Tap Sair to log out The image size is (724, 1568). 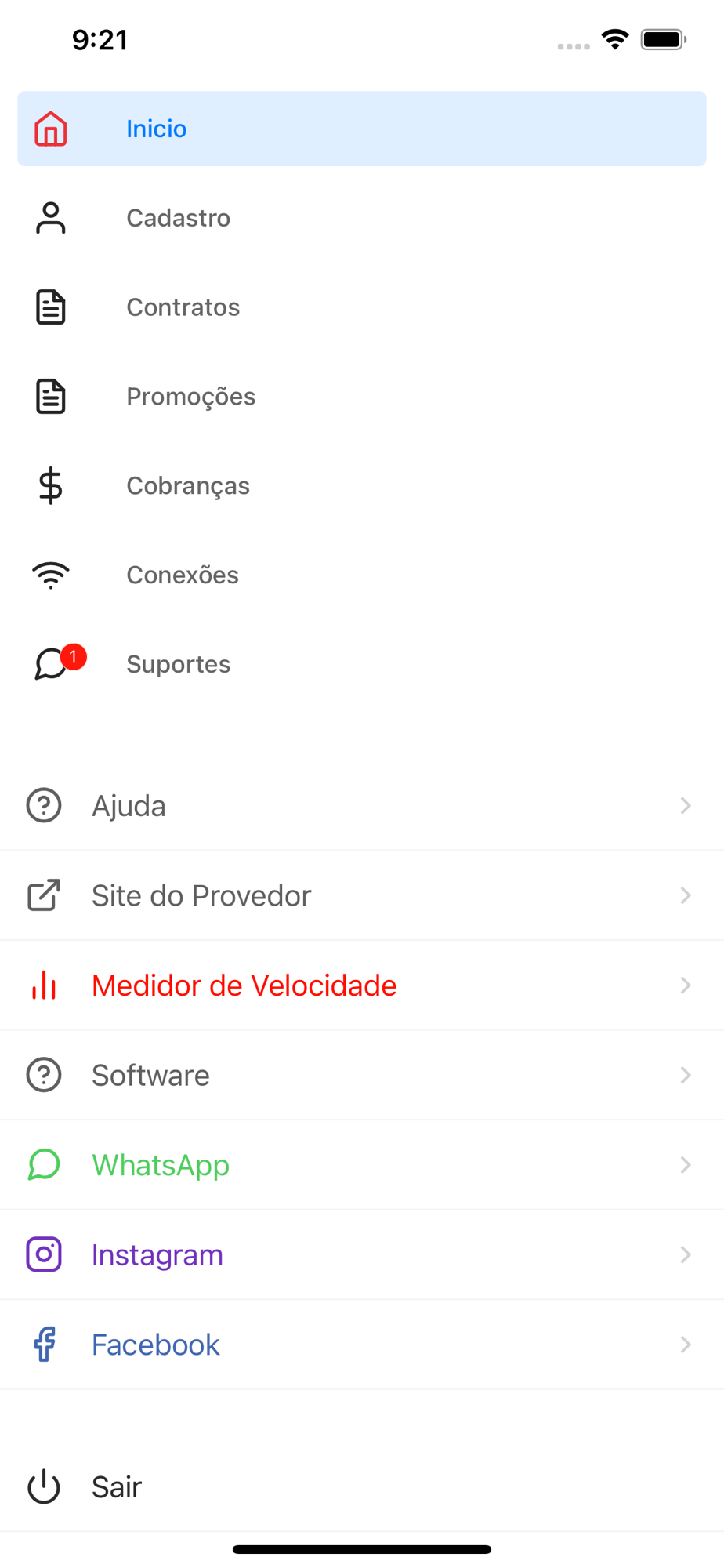coord(116,1486)
